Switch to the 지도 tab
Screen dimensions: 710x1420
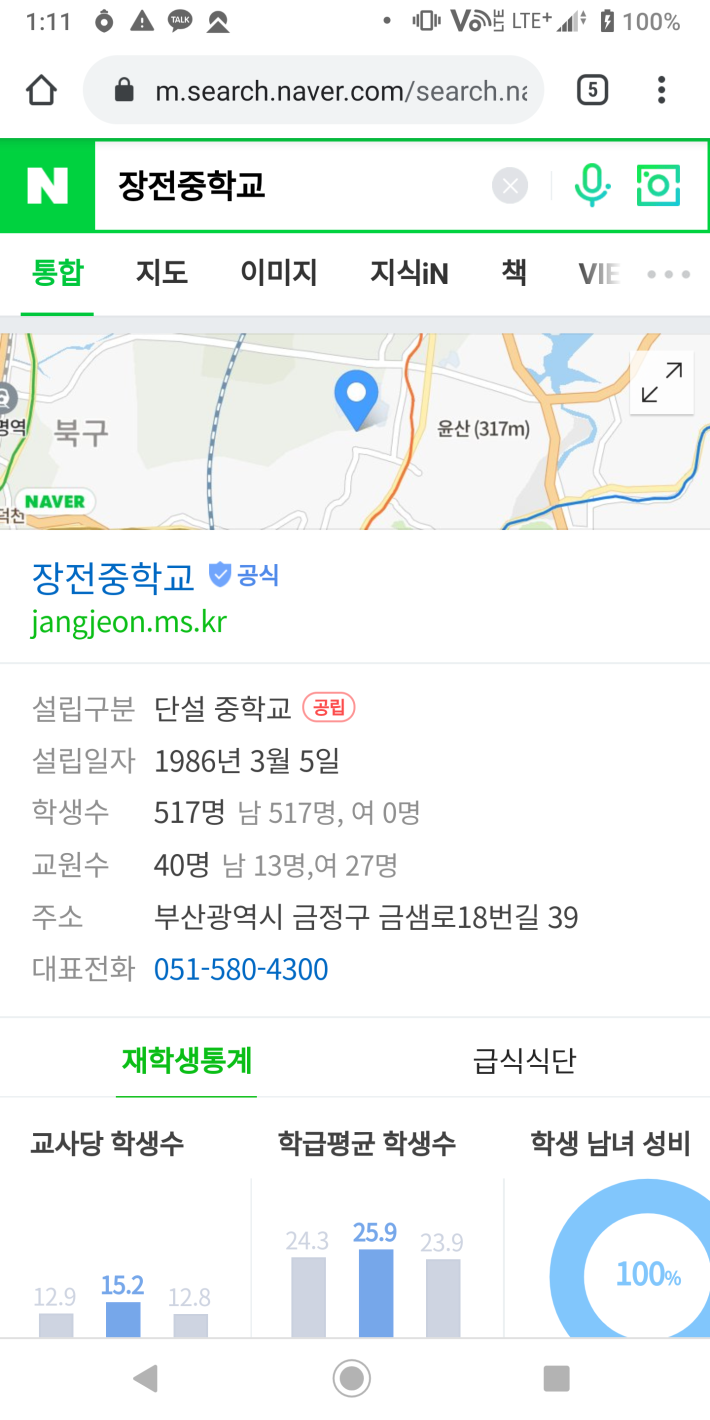tap(162, 273)
